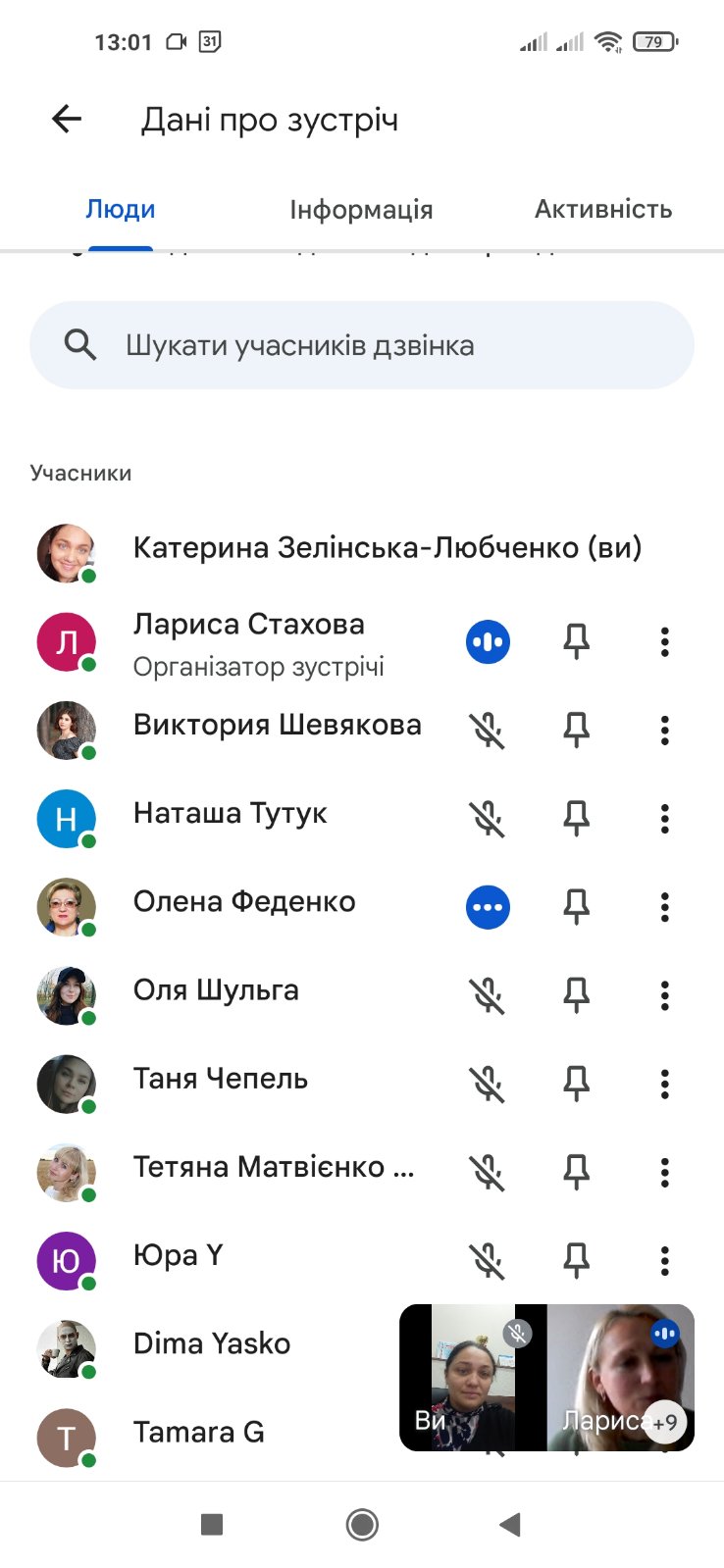Open more options for Лариса Стахова
The height and width of the screenshot is (1568, 724).
point(664,642)
